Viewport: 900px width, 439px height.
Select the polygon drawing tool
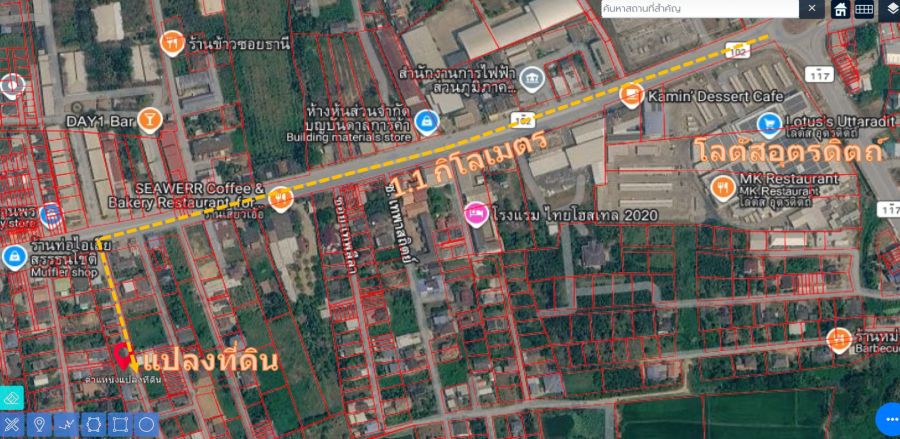point(93,425)
